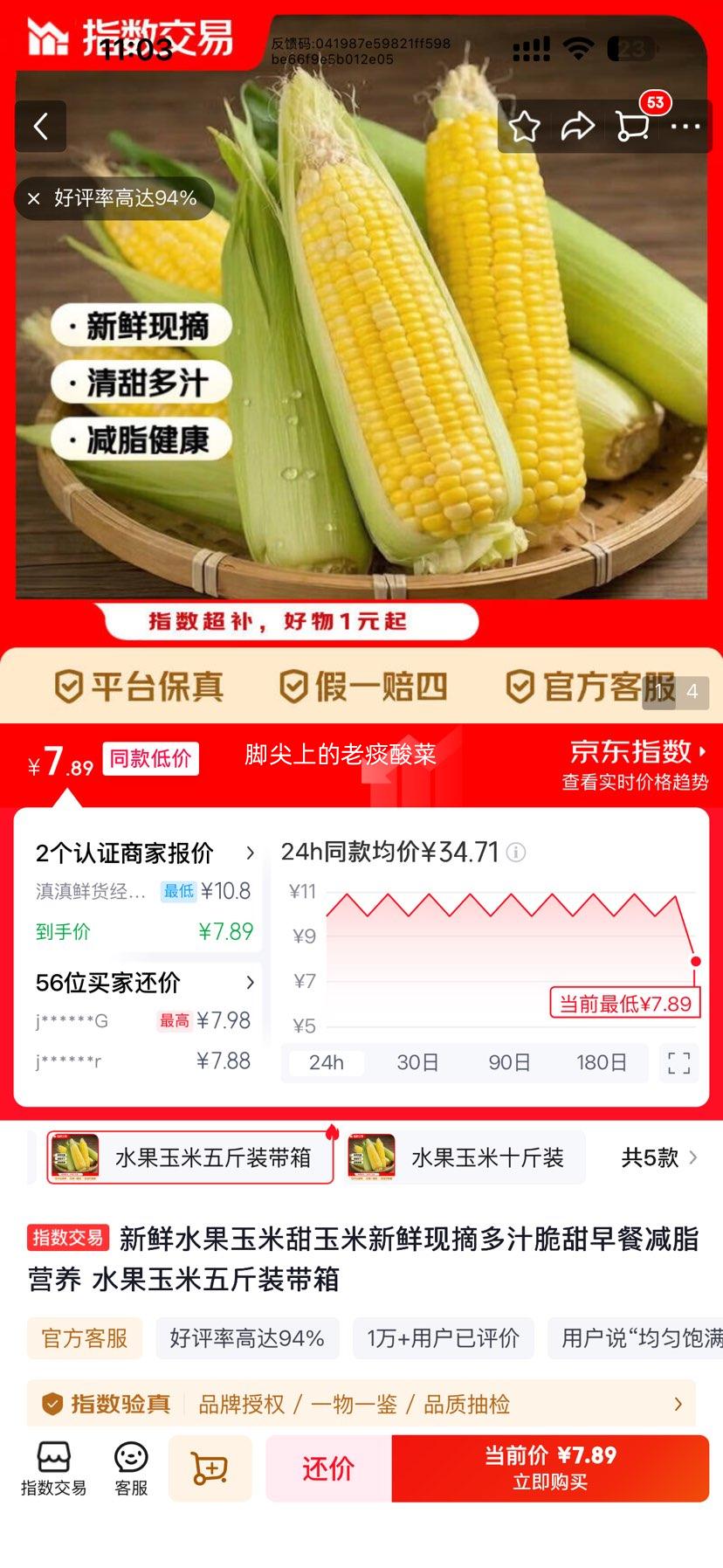Tap the 指数交易 icon at bottom left
The image size is (723, 1568).
52,1468
